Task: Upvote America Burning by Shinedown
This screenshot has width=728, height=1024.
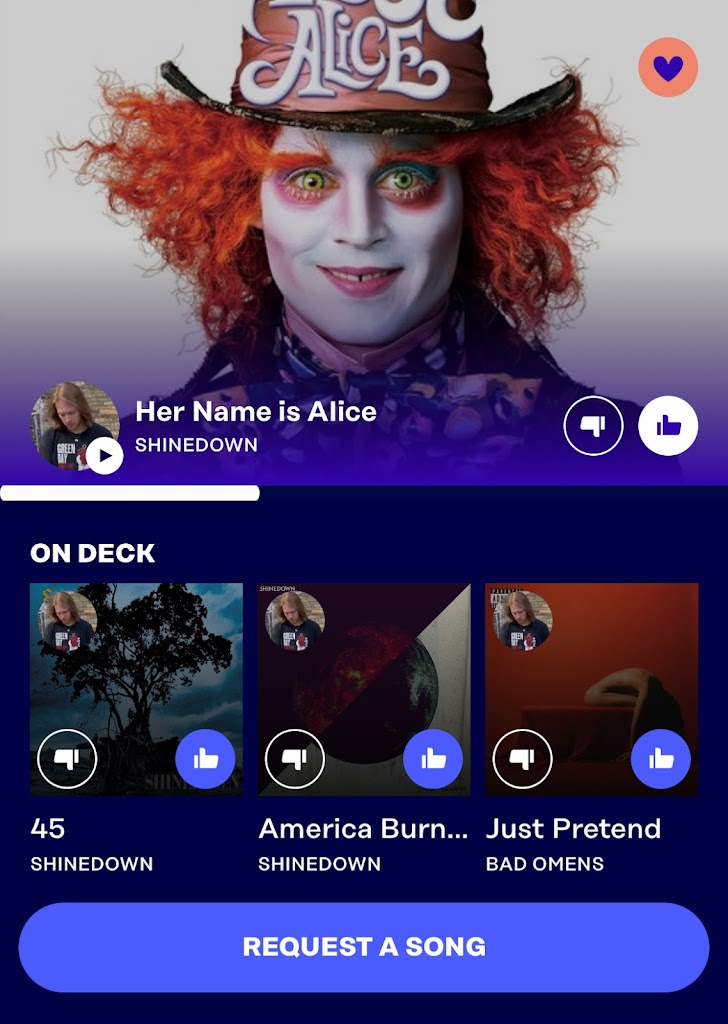Action: 433,760
